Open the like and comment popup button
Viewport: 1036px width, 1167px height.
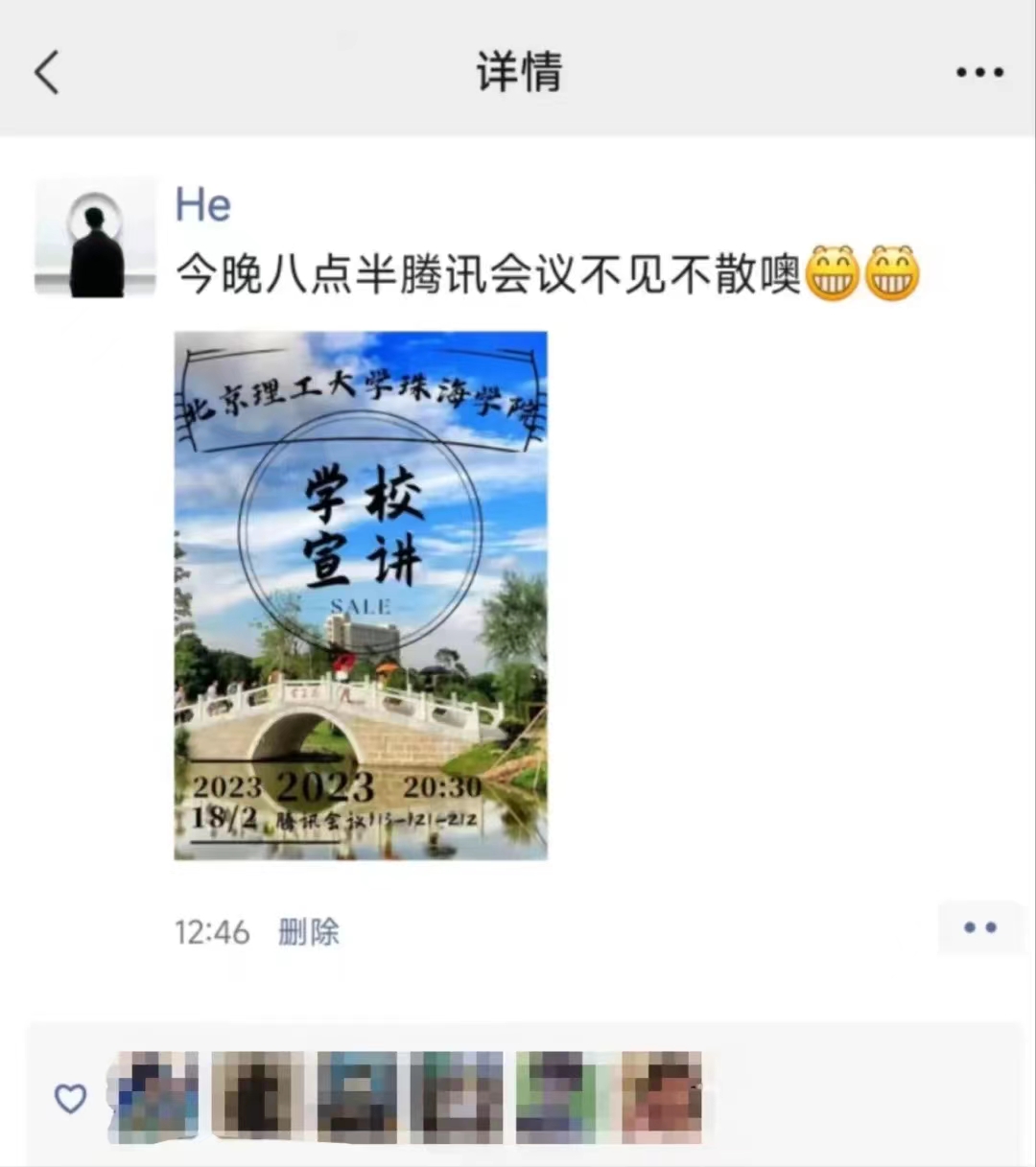point(979,928)
